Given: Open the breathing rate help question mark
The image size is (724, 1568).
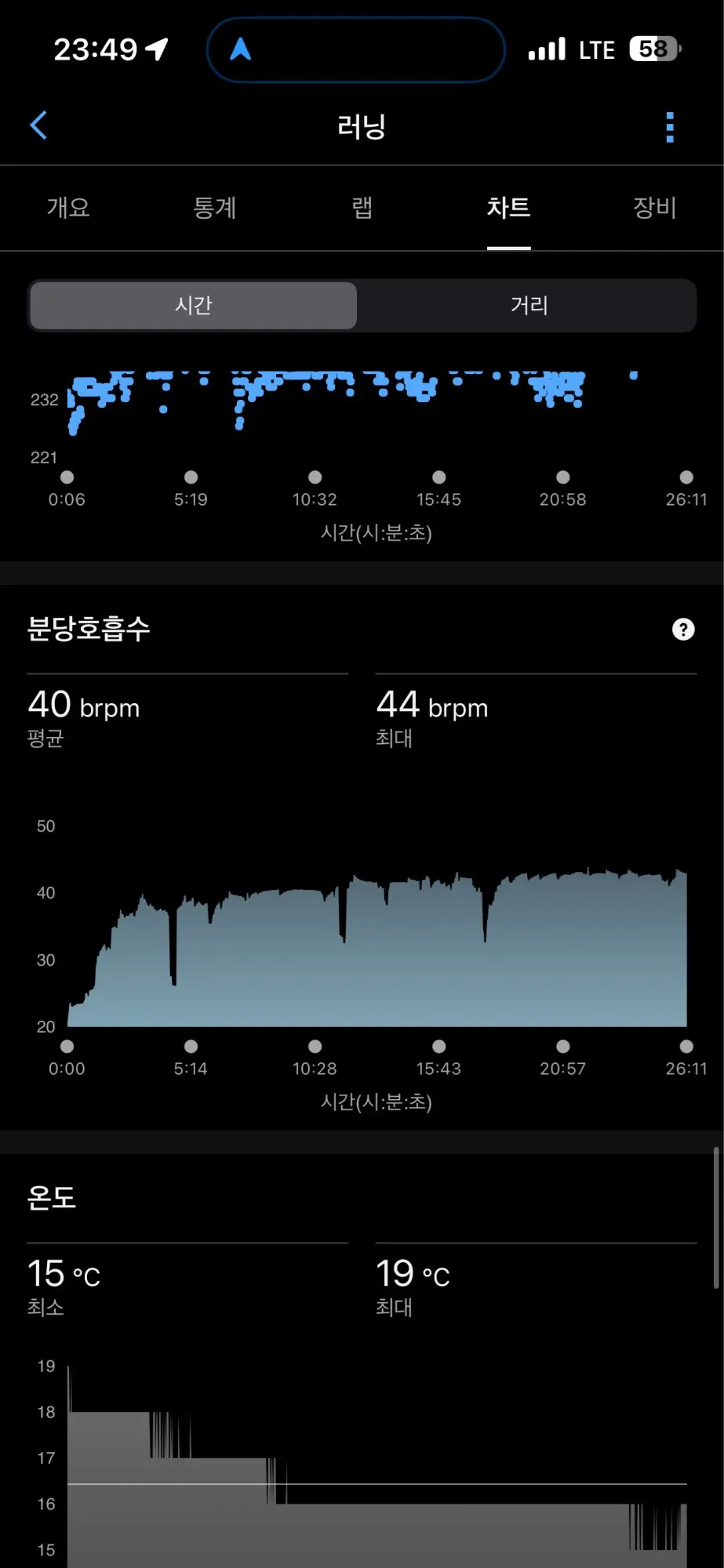Looking at the screenshot, I should tap(682, 629).
